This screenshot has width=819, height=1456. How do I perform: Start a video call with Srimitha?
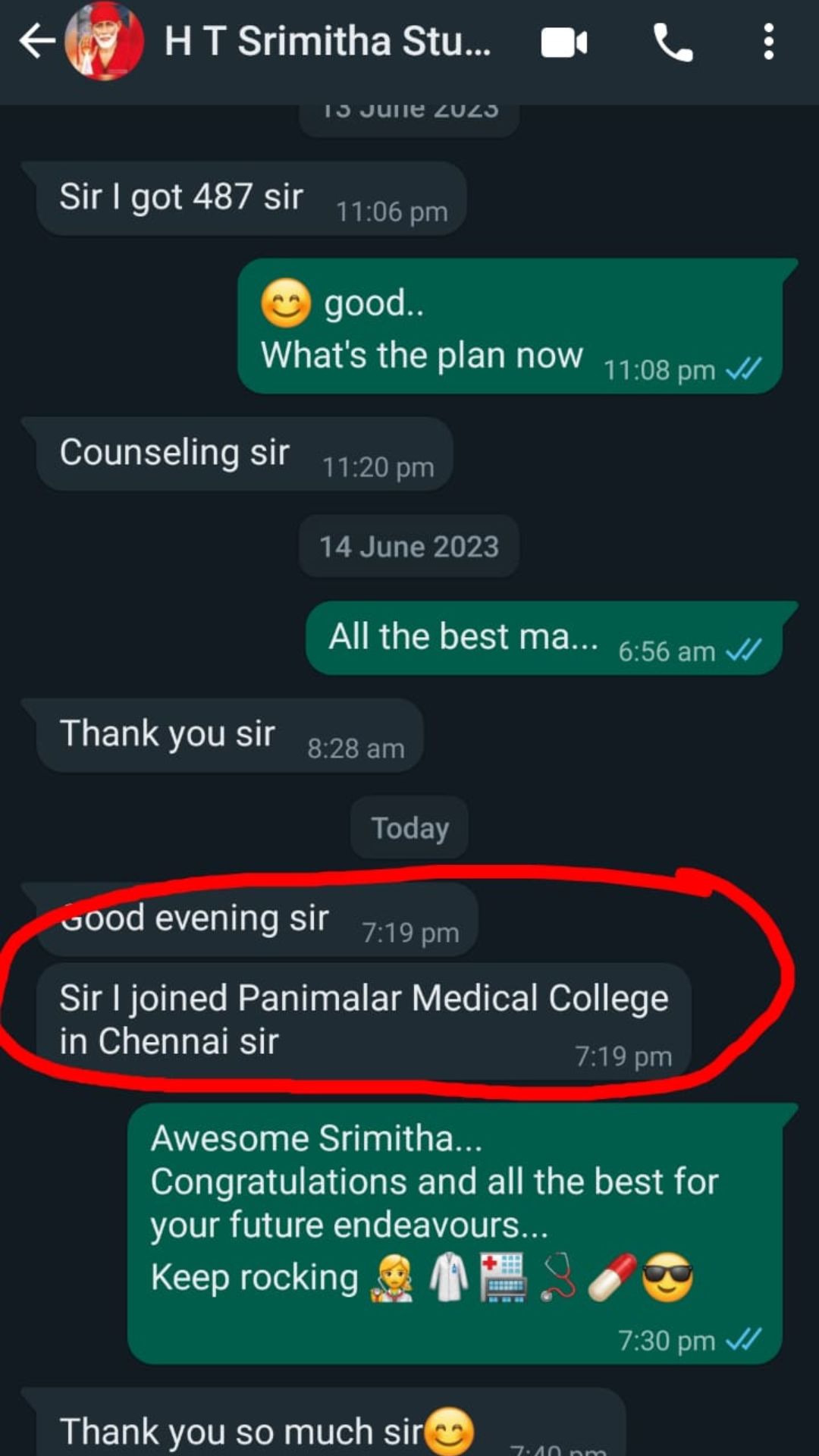564,42
